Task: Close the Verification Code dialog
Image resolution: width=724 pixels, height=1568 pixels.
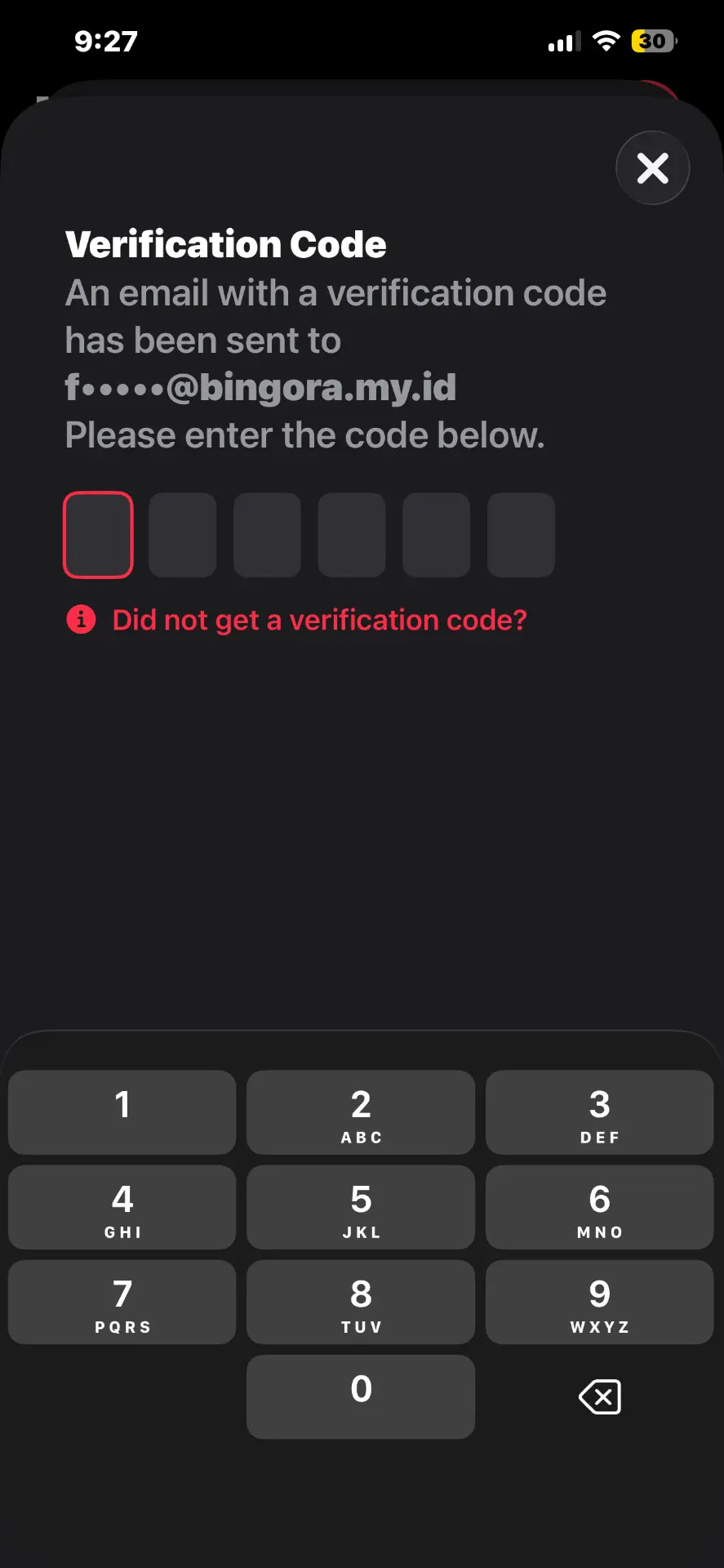Action: click(x=652, y=168)
